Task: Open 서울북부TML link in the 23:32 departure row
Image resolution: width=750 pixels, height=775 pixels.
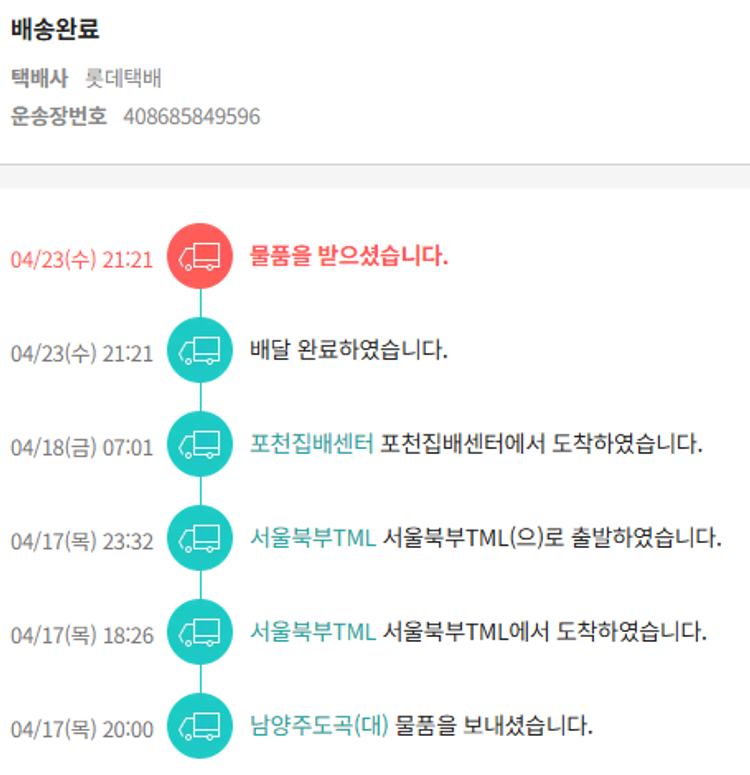Action: point(312,538)
